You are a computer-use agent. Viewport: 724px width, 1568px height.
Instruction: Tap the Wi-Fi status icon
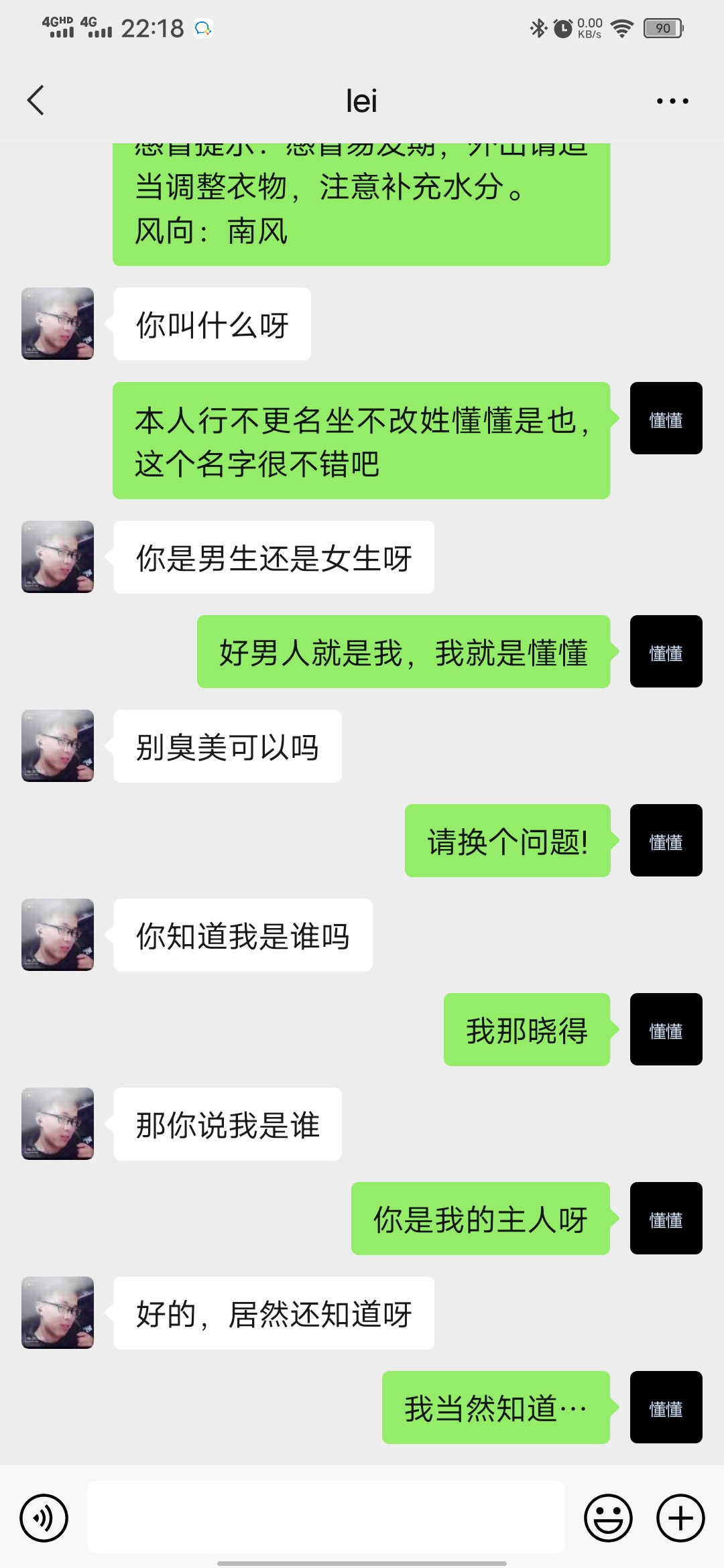pyautogui.click(x=620, y=28)
